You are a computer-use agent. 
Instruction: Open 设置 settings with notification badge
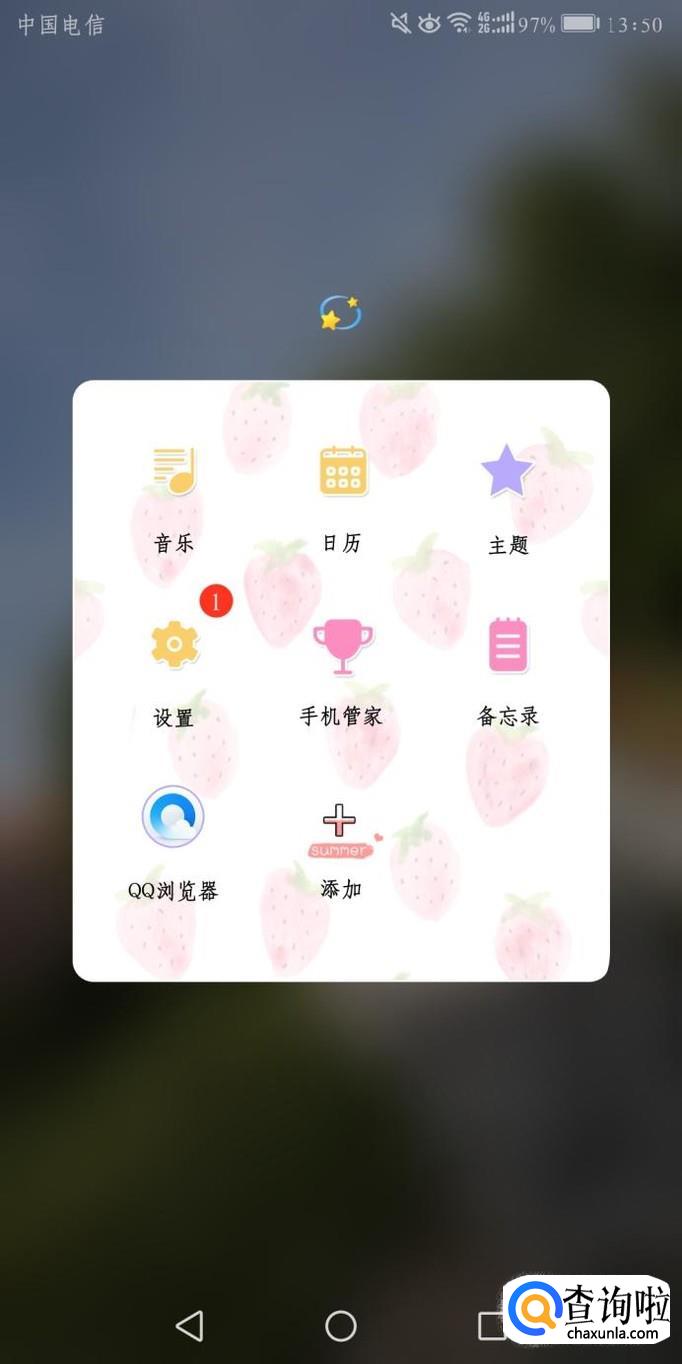pos(175,645)
